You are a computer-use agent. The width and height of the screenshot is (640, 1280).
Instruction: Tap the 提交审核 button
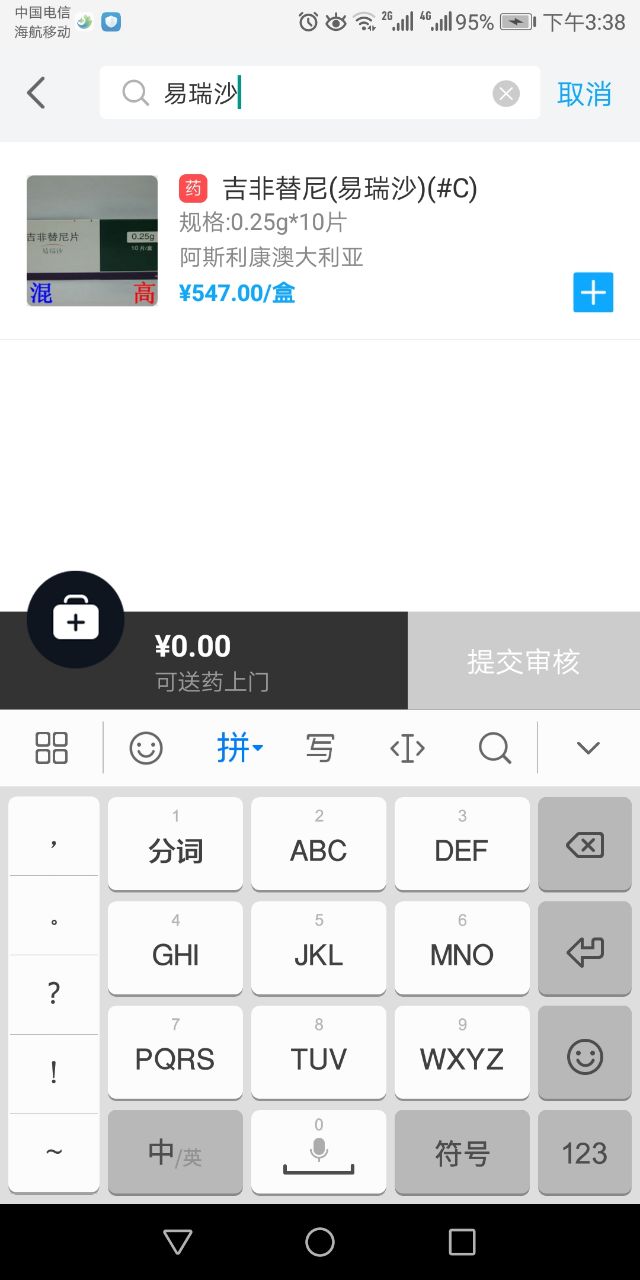523,662
